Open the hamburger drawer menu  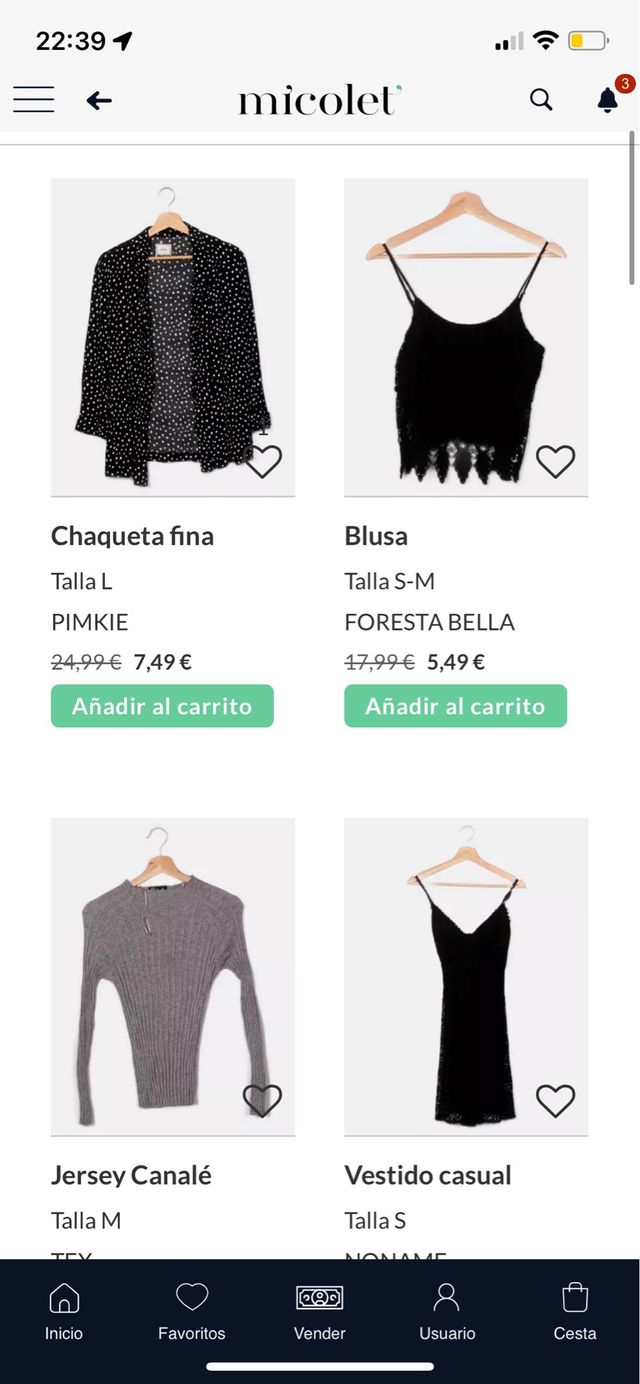(x=34, y=99)
